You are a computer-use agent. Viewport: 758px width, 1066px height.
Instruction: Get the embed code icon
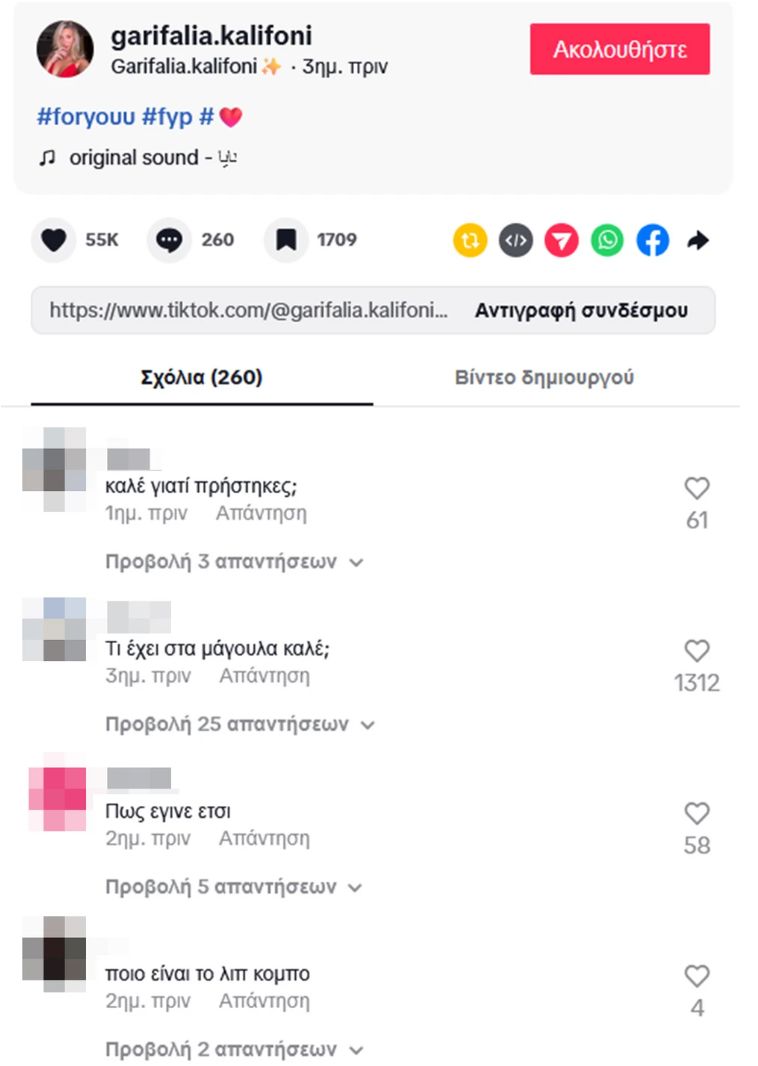[516, 240]
